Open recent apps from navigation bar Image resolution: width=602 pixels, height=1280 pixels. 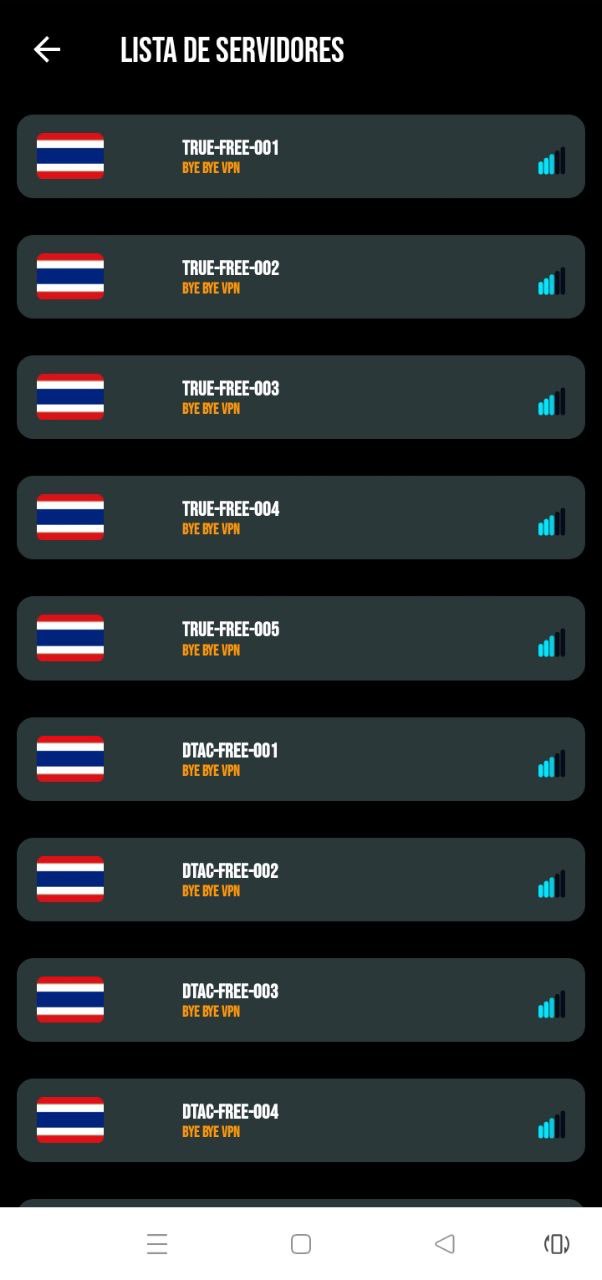(x=157, y=1244)
